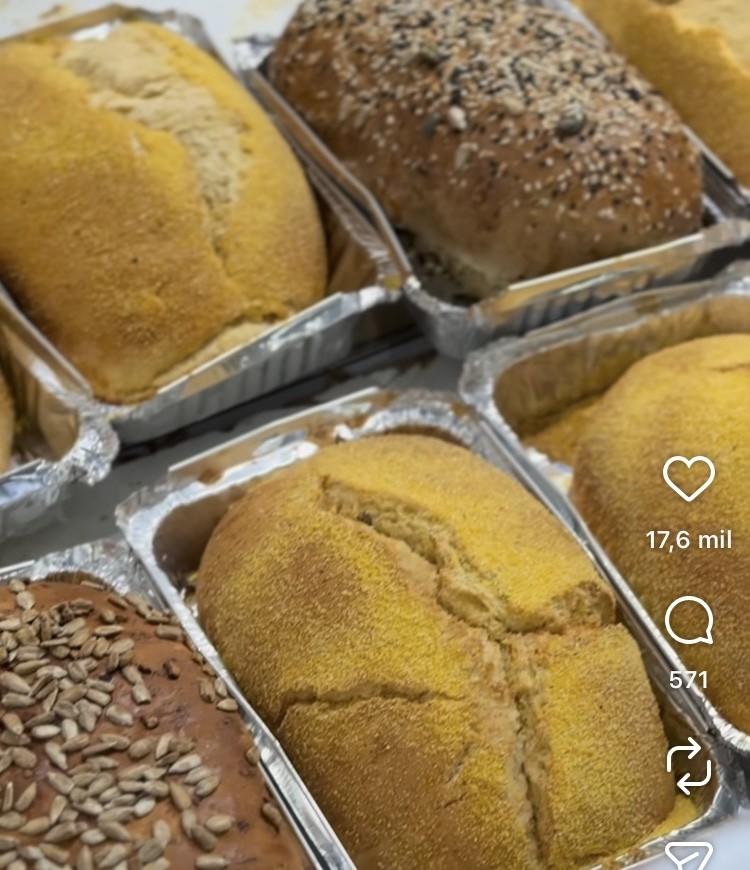Repost this reel
Viewport: 750px width, 870px height.
[x=689, y=765]
